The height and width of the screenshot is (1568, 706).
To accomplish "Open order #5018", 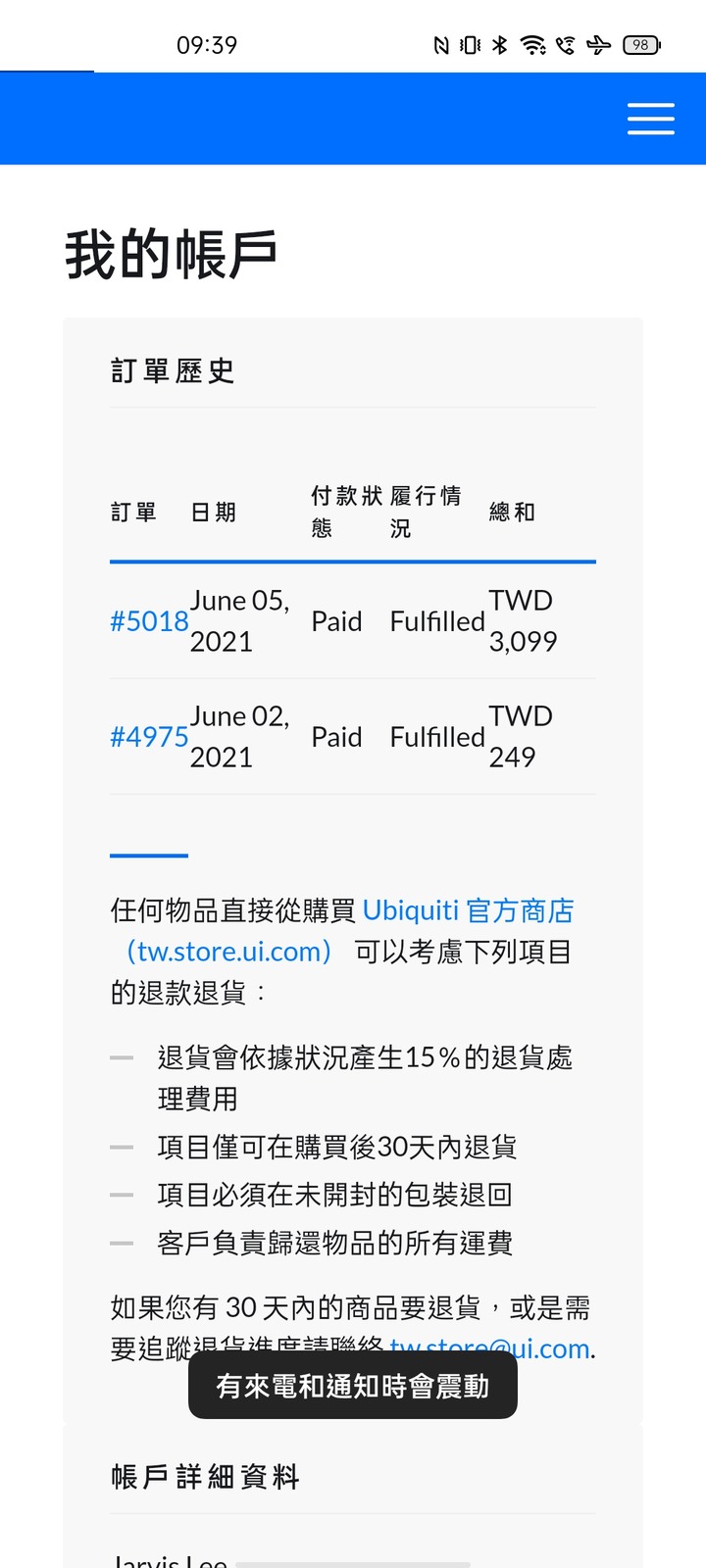I will tap(149, 621).
